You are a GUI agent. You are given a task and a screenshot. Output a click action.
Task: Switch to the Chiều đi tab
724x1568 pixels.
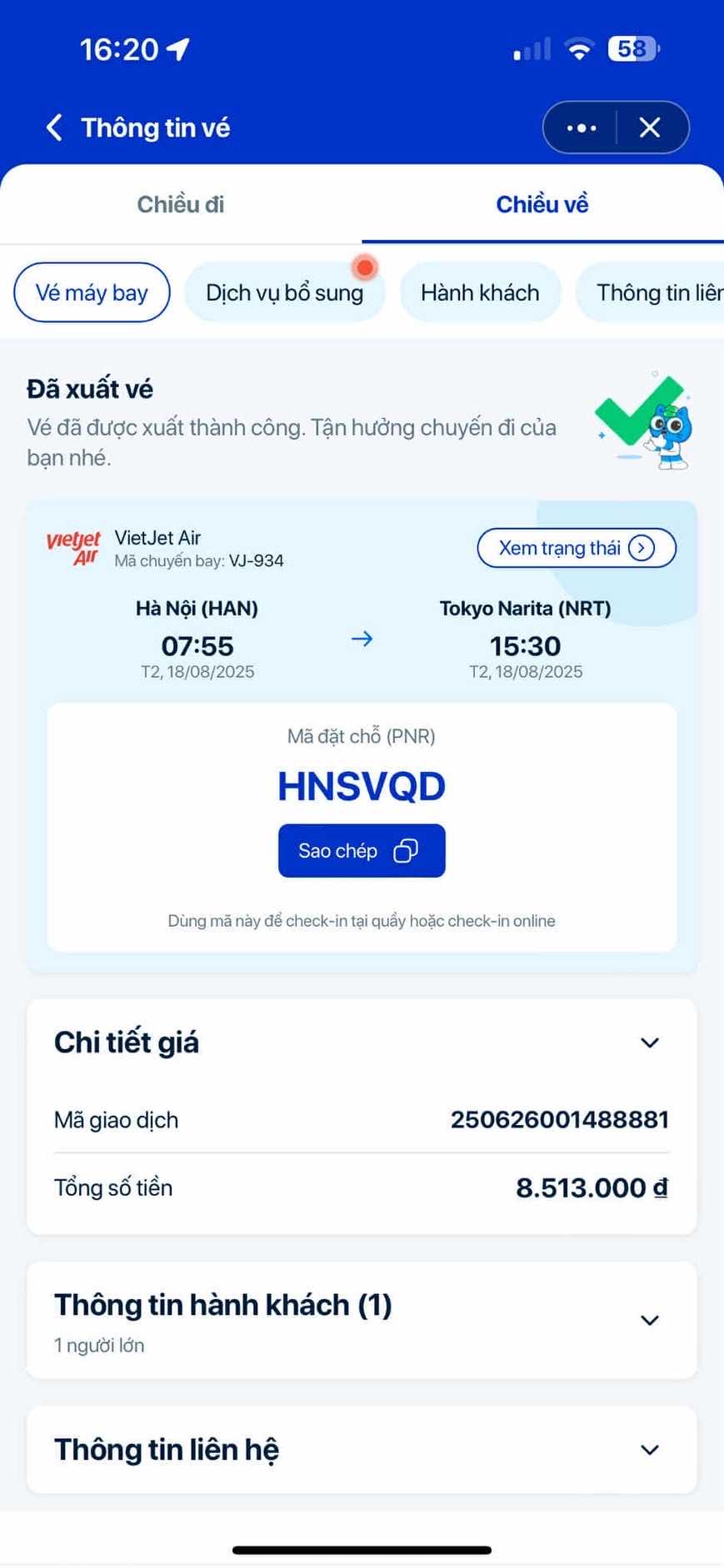[181, 204]
